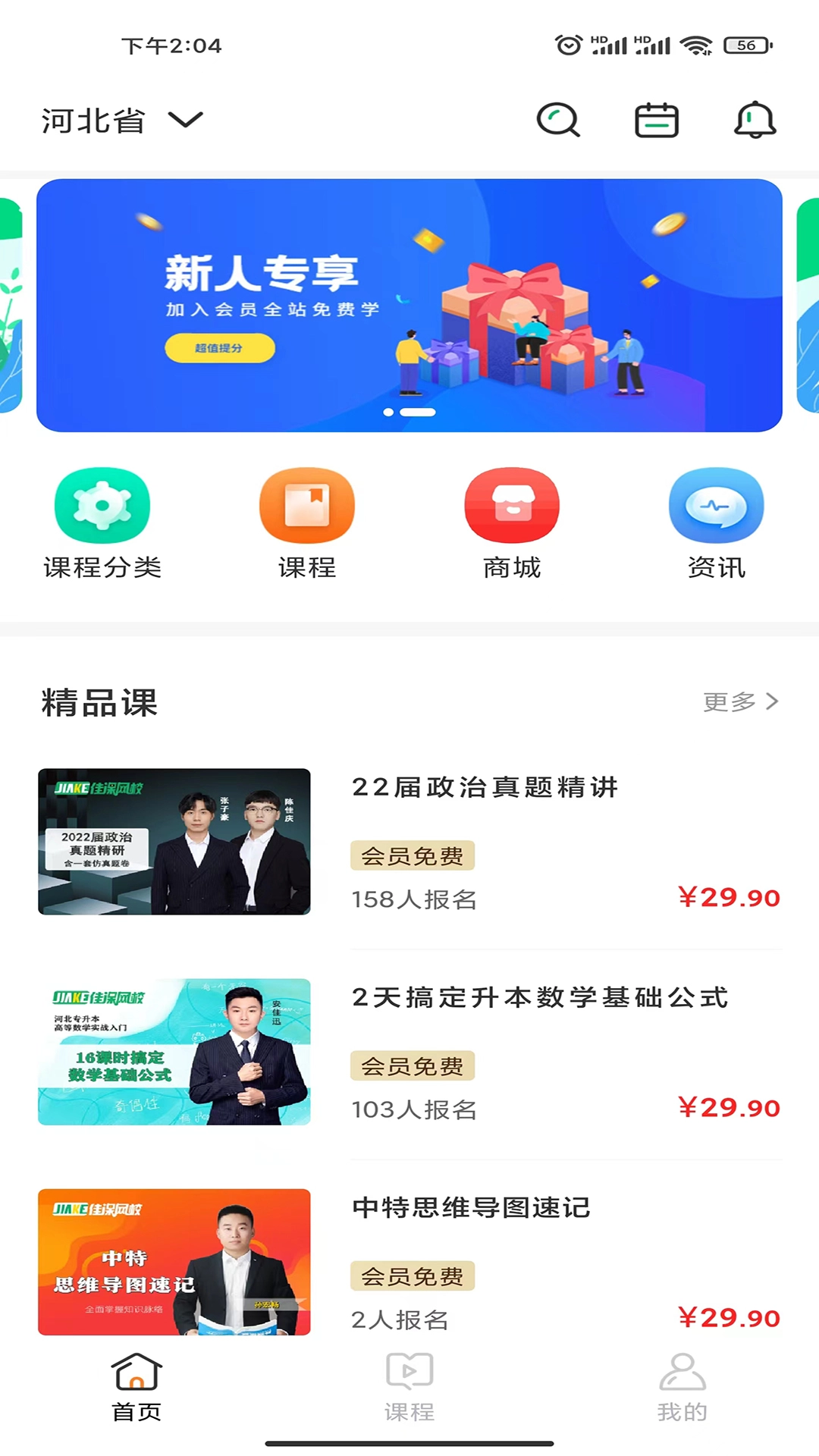Open the blue 资讯 news icon
This screenshot has height=1456, width=819.
pos(716,505)
